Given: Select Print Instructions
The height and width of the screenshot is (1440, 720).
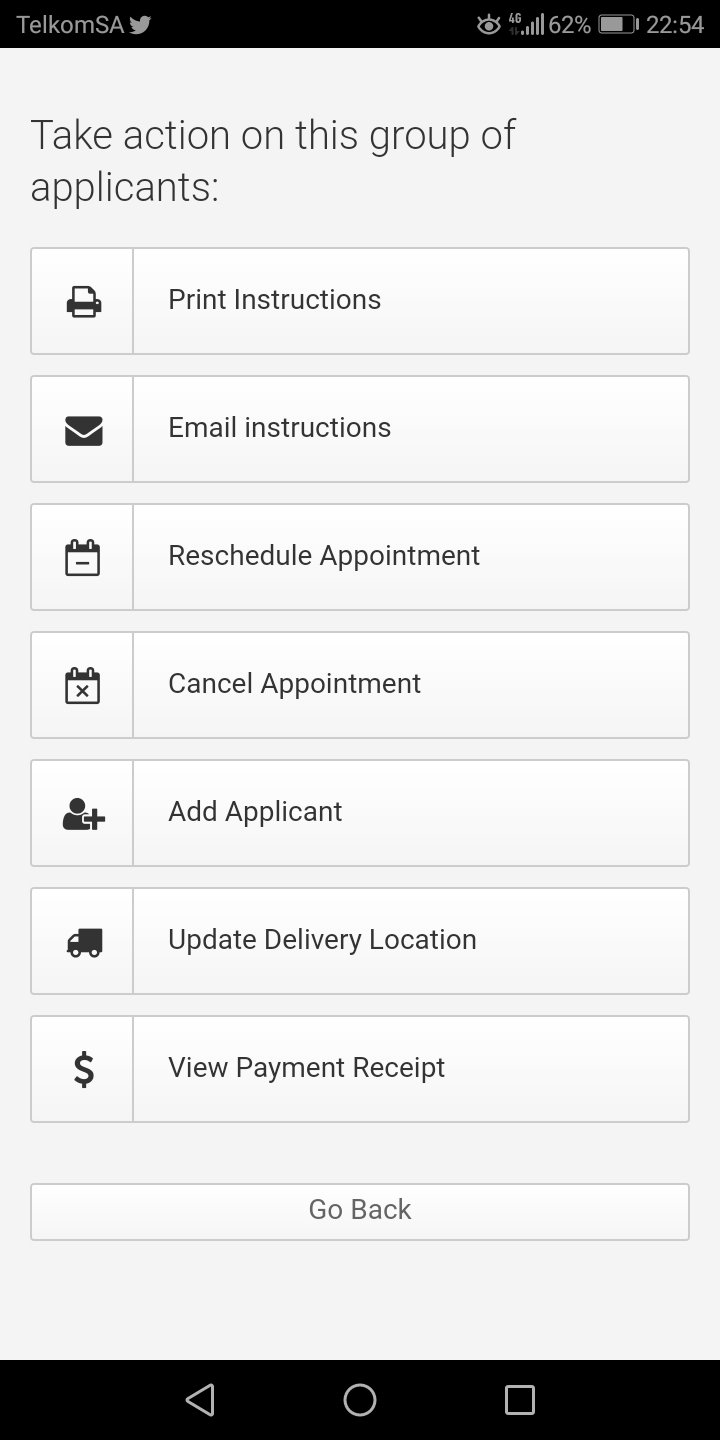Looking at the screenshot, I should pos(360,301).
